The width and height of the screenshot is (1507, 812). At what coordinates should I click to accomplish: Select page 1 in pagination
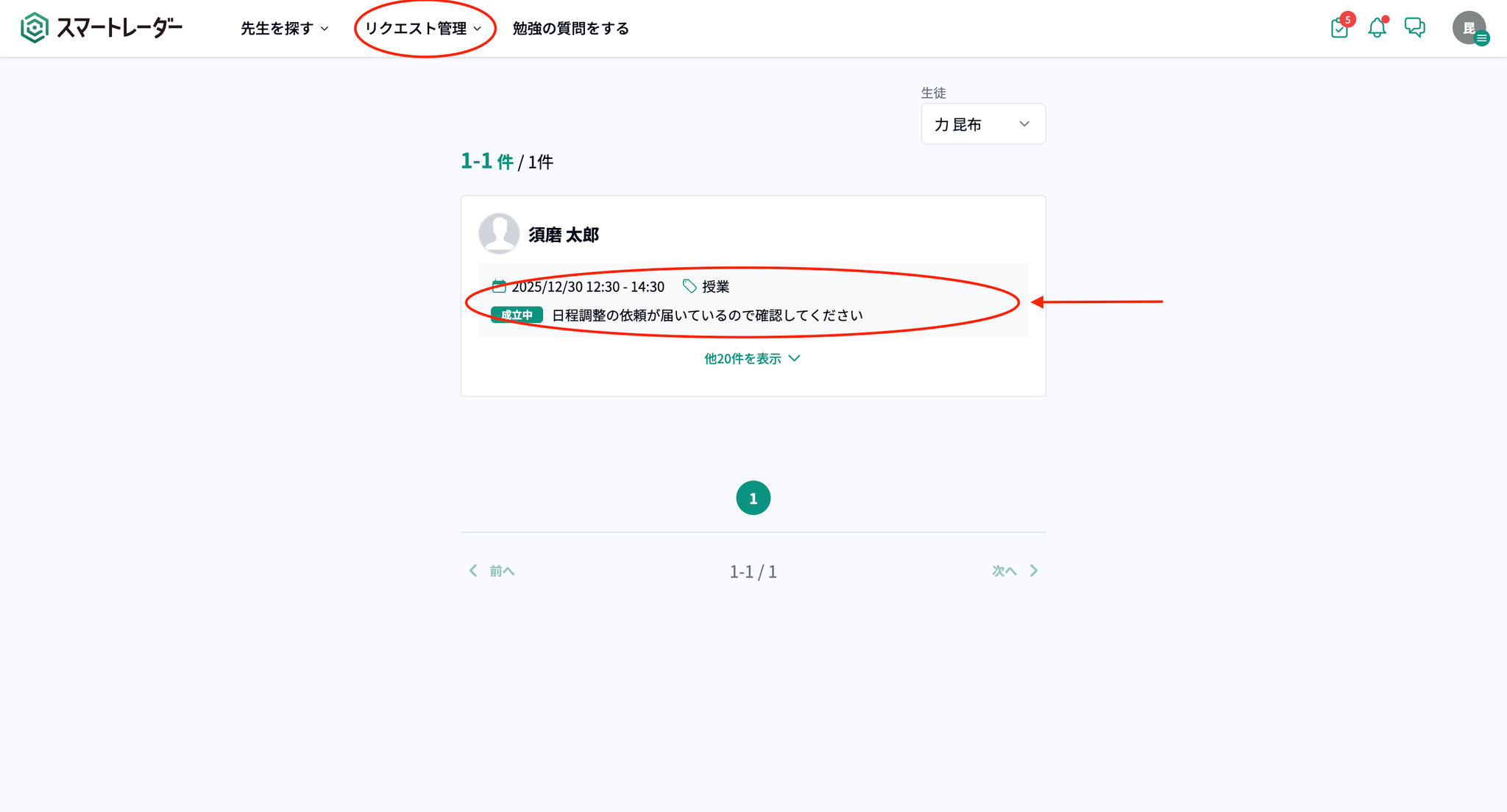coord(753,498)
